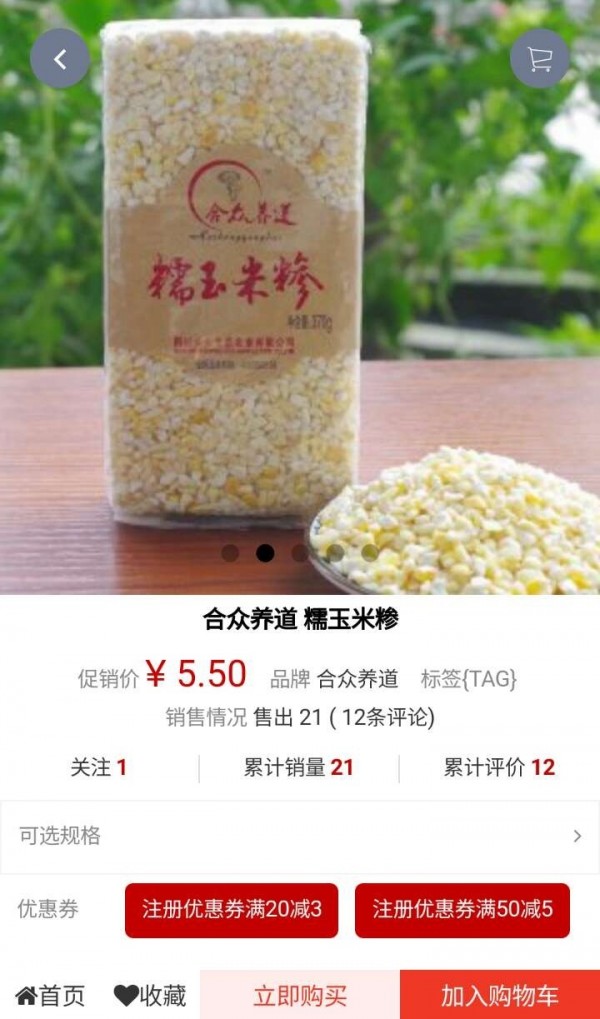Open the shopping cart icon
Screen dimensions: 600x1019
pos(540,58)
